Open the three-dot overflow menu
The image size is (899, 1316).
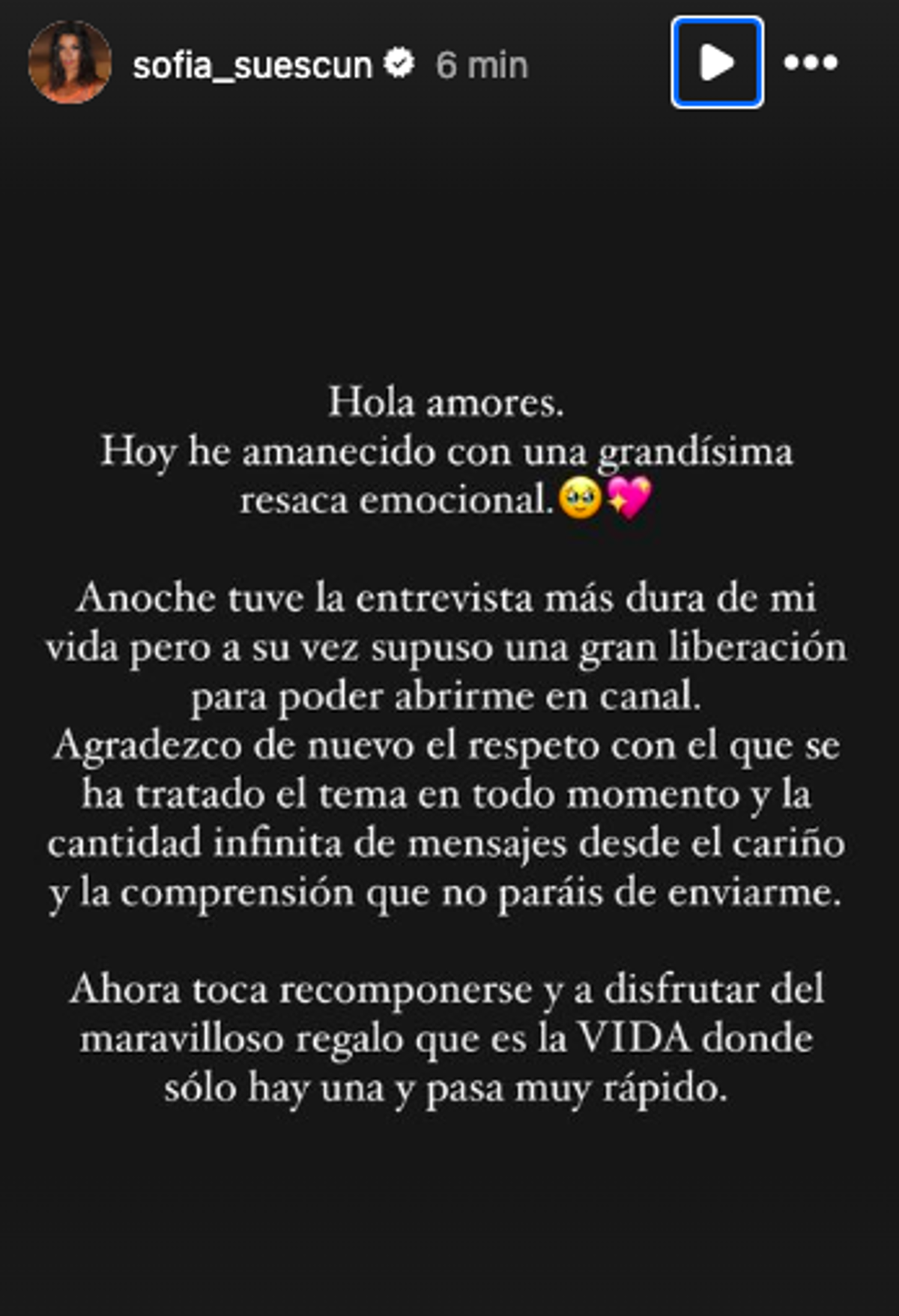[x=811, y=63]
